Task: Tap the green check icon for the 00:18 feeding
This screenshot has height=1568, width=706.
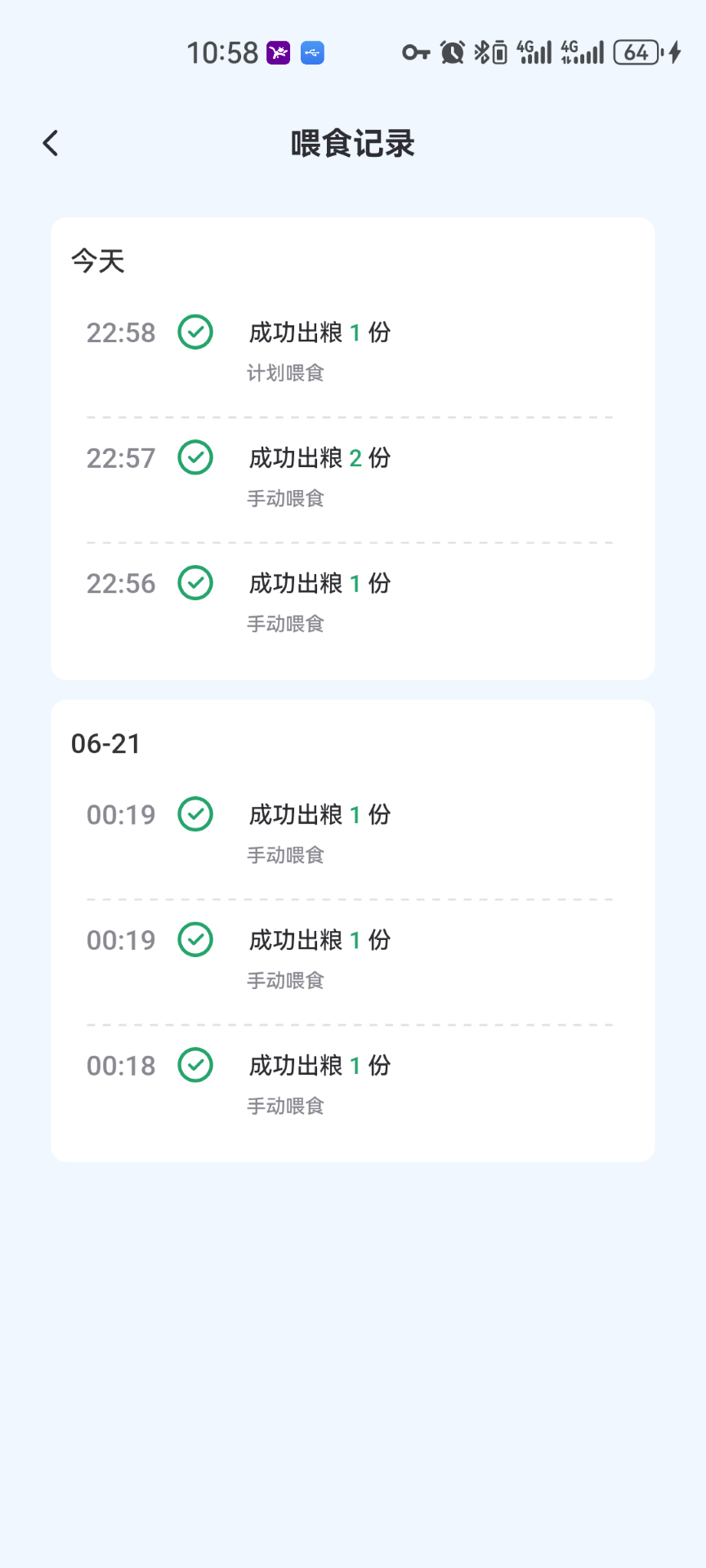Action: pos(194,1065)
